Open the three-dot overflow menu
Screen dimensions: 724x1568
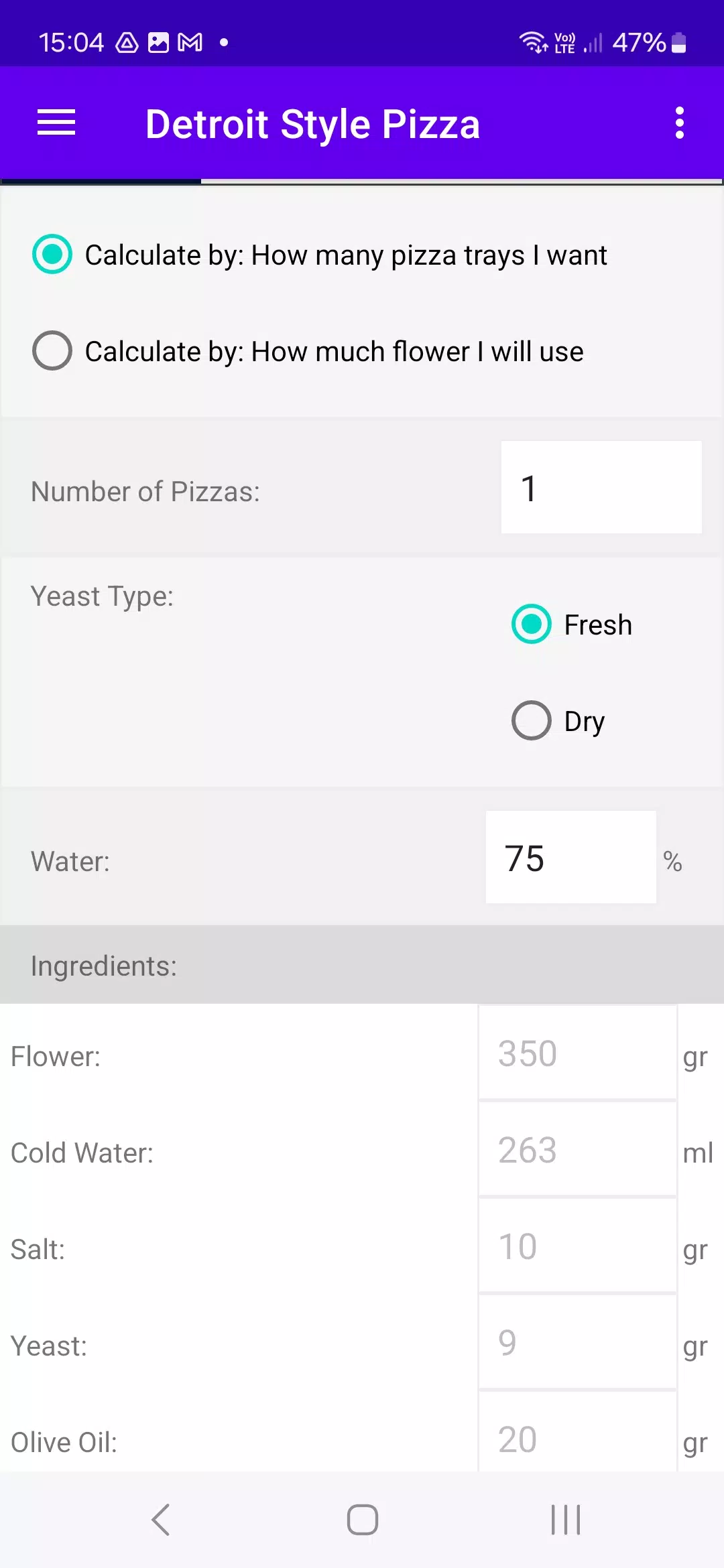pos(680,123)
